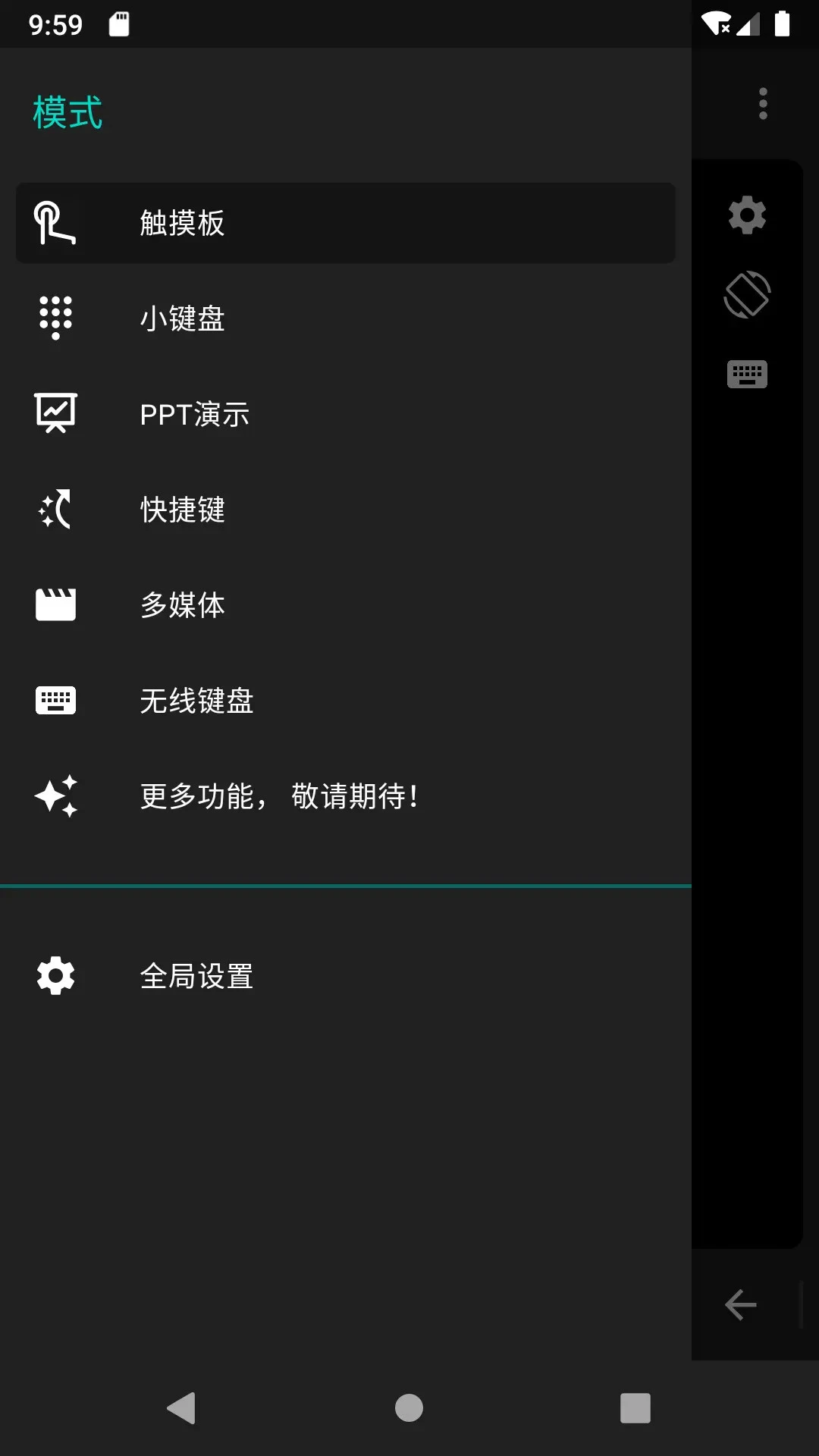Choose 多媒体 multimedia mode

tap(345, 605)
